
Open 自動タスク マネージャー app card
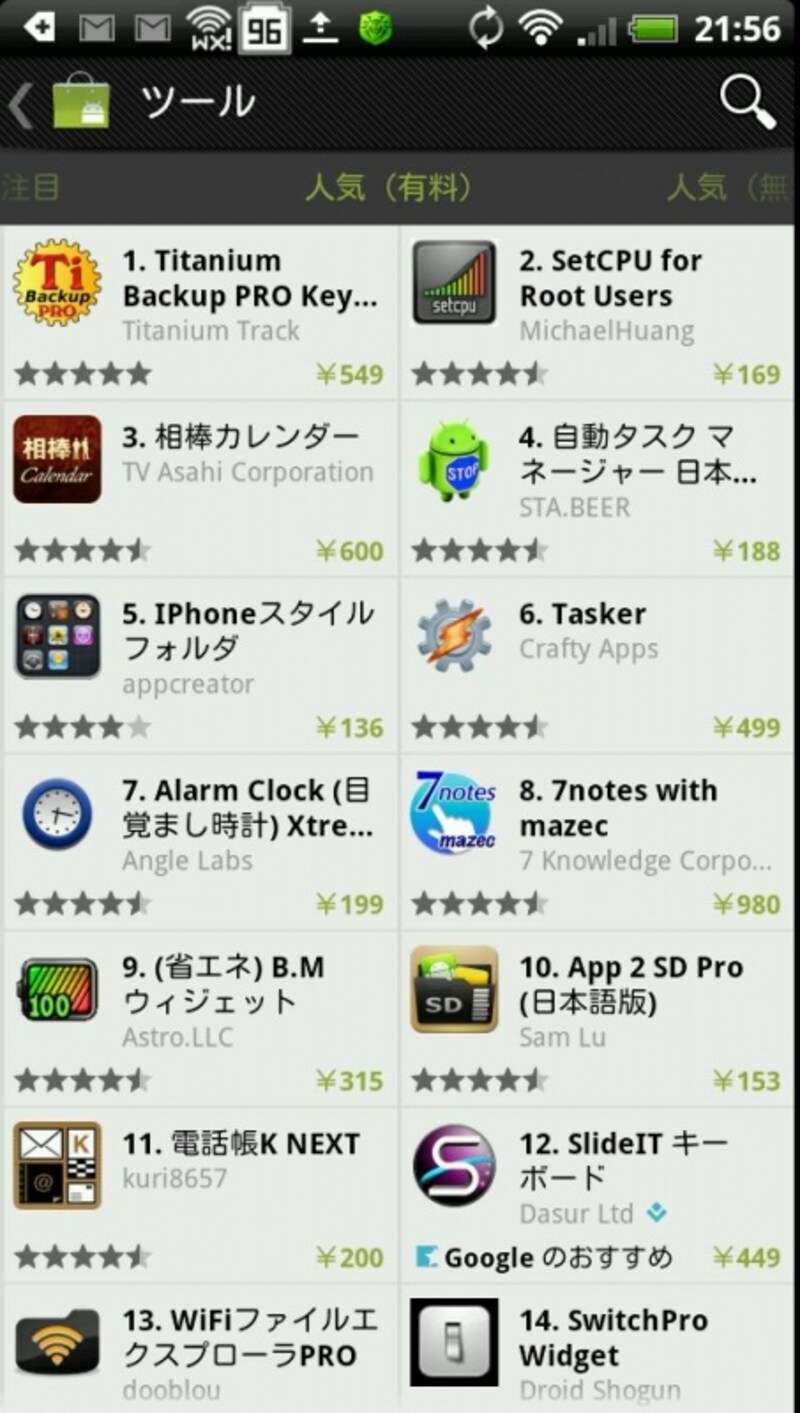click(x=598, y=488)
